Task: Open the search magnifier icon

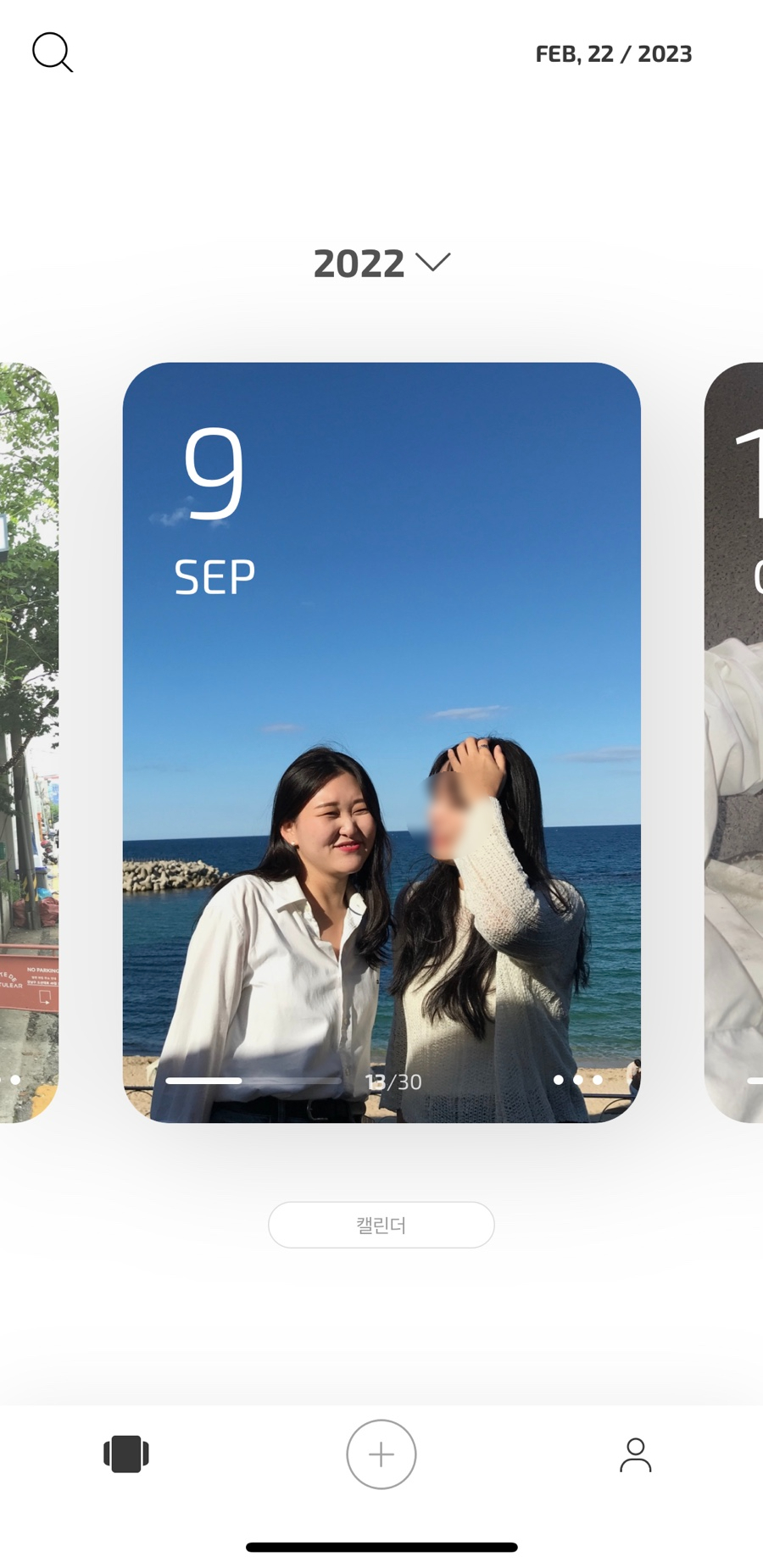Action: click(x=53, y=53)
